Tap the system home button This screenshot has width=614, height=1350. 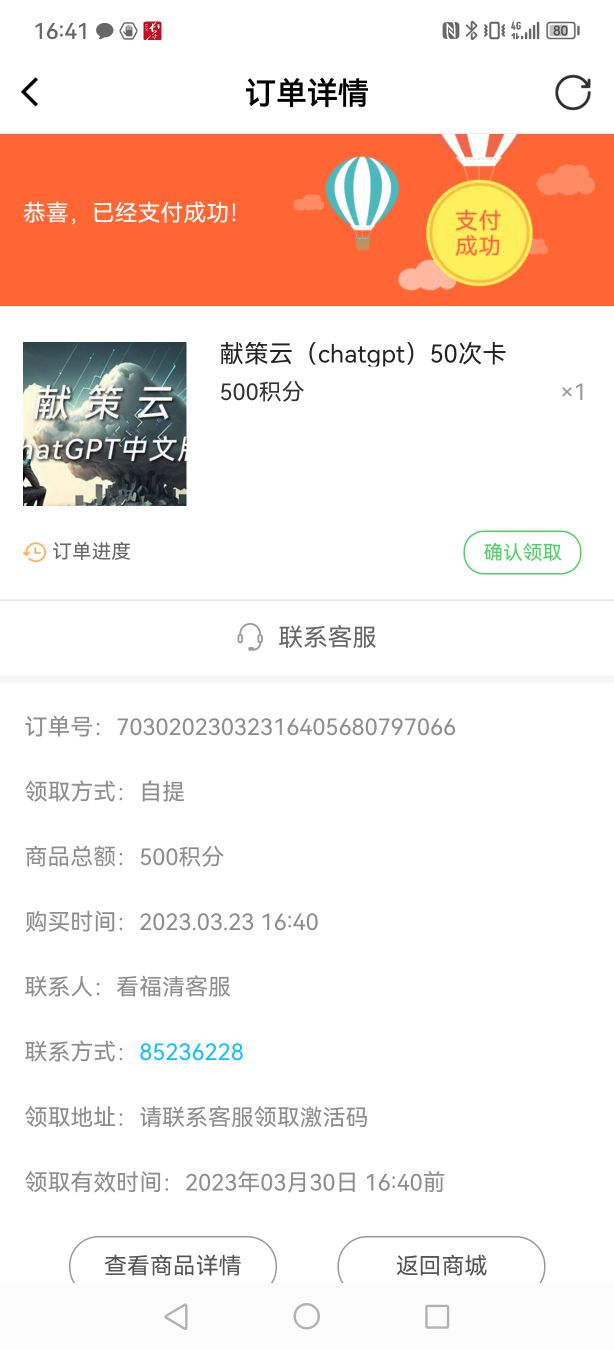click(x=307, y=1316)
